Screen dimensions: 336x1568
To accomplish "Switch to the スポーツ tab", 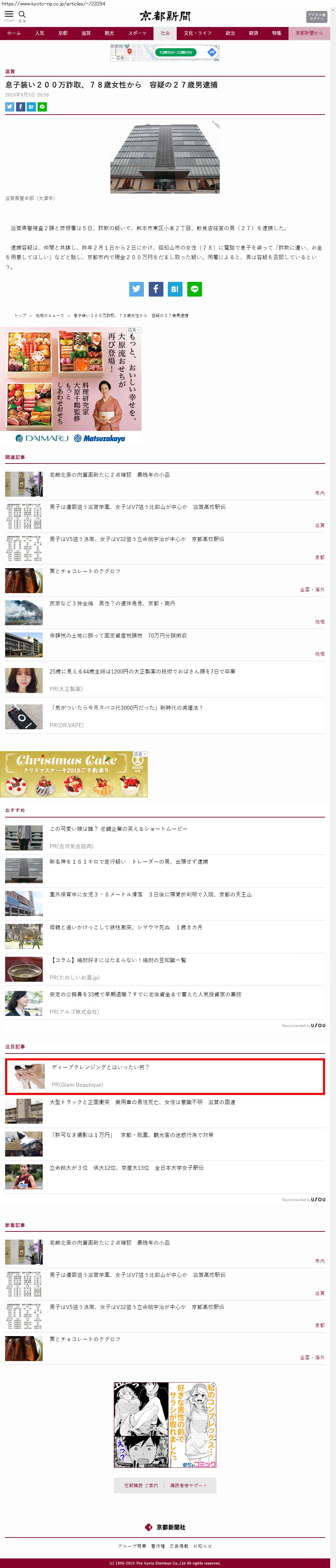I will 137,33.
